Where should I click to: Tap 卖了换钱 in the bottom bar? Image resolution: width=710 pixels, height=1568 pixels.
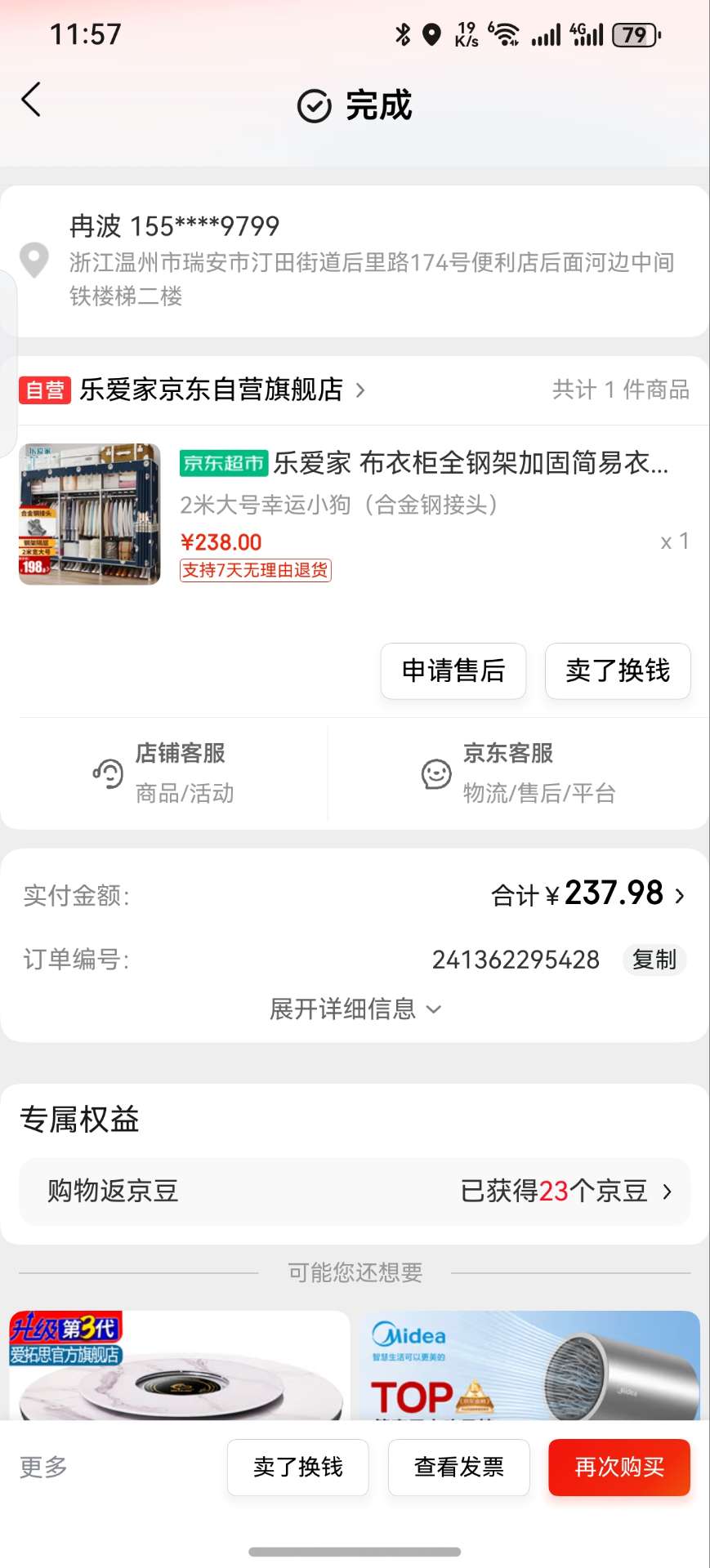(297, 1467)
